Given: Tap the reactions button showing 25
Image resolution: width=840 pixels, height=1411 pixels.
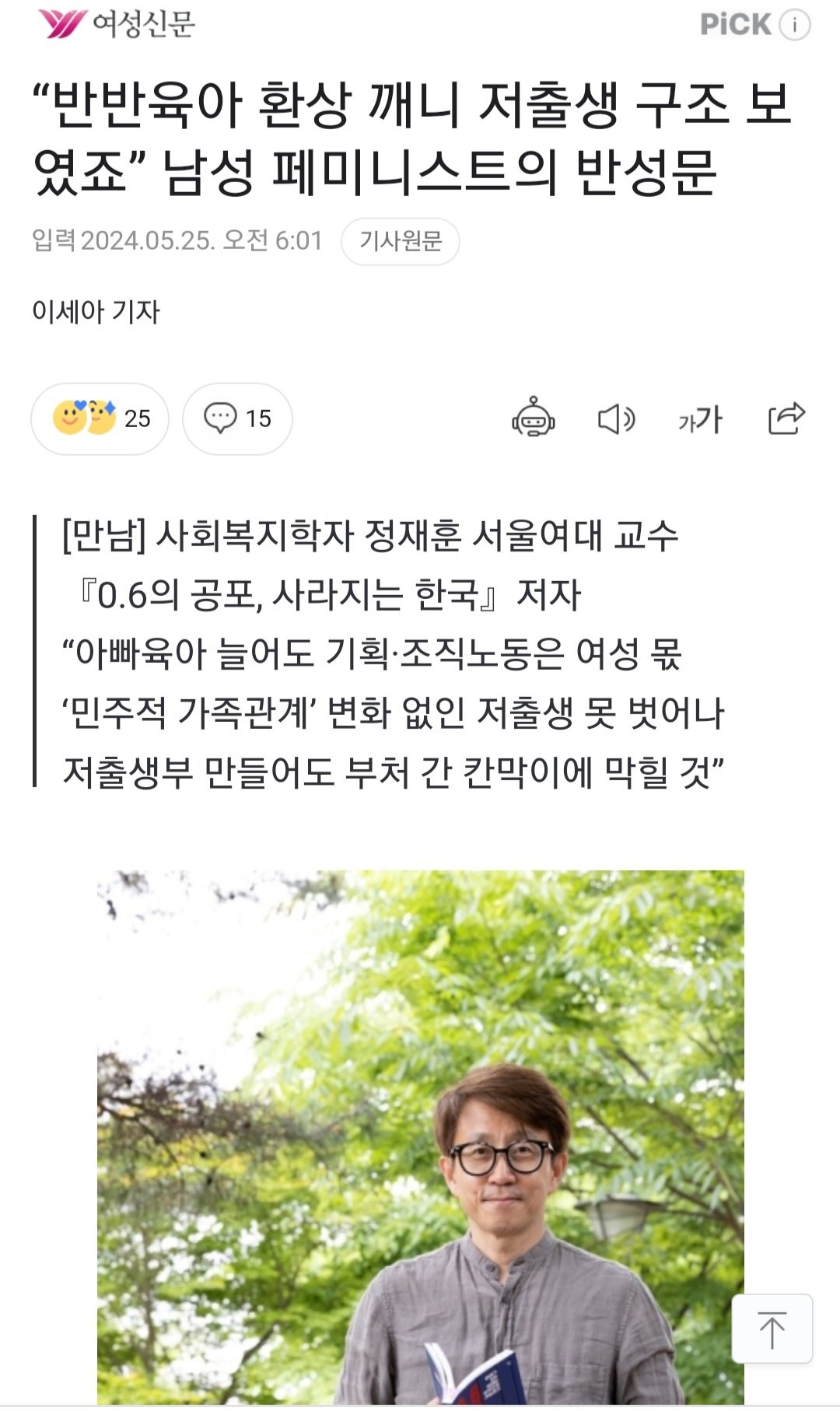Looking at the screenshot, I should coord(100,418).
